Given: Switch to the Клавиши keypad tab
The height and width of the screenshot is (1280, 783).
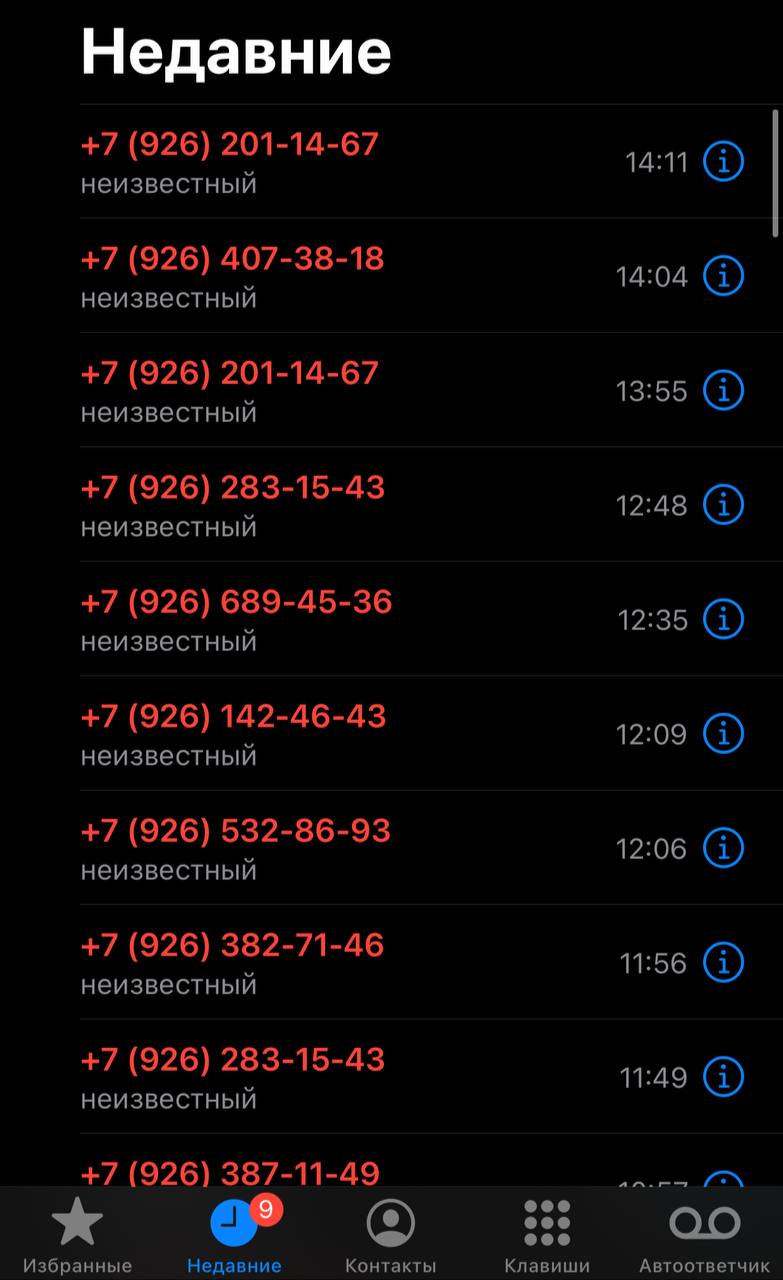Looking at the screenshot, I should click(547, 1235).
